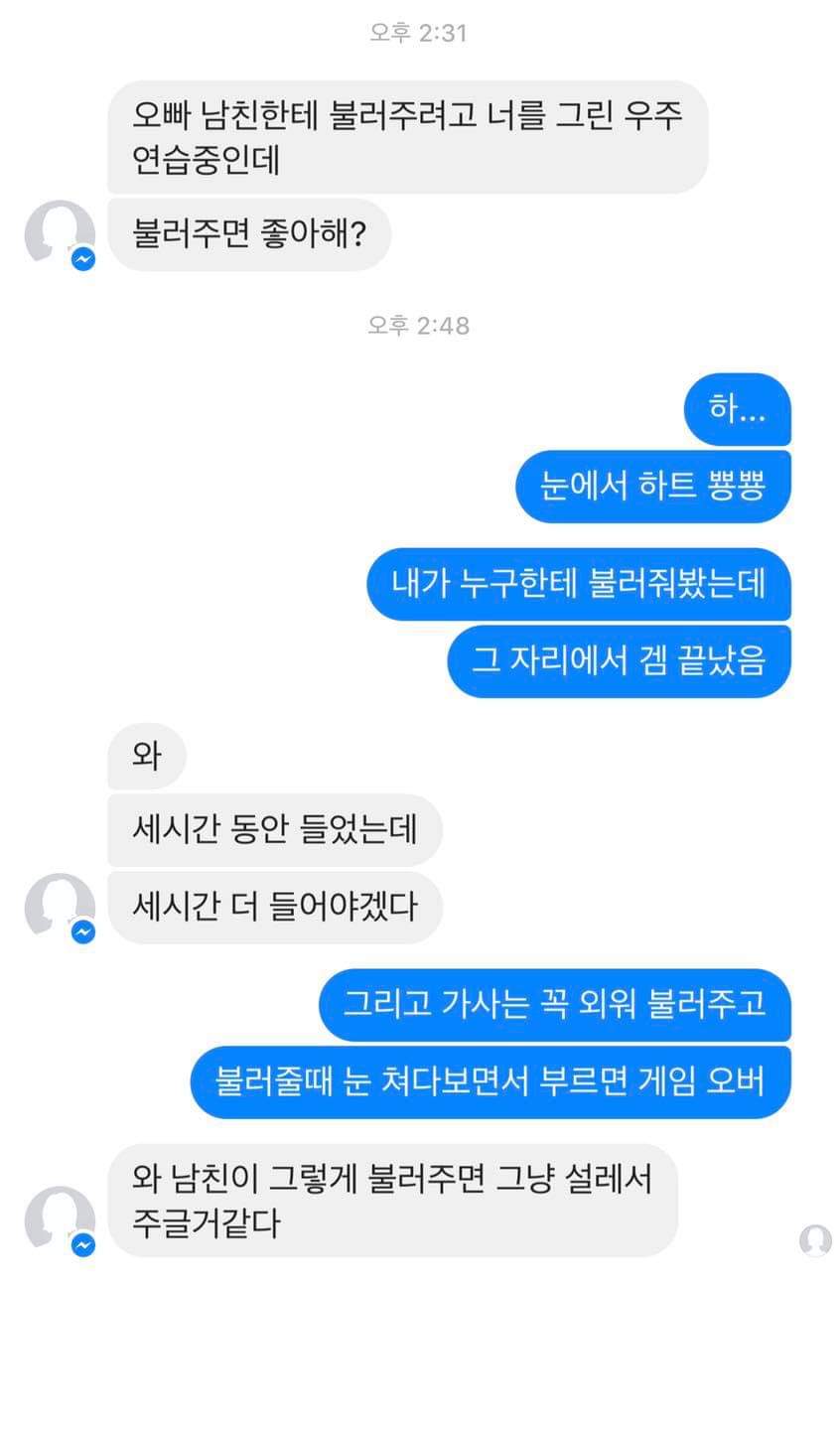View profile from avatar beside "와 남친이 그렇게" message
Viewport: 840px width, 1430px height.
coord(59,1219)
